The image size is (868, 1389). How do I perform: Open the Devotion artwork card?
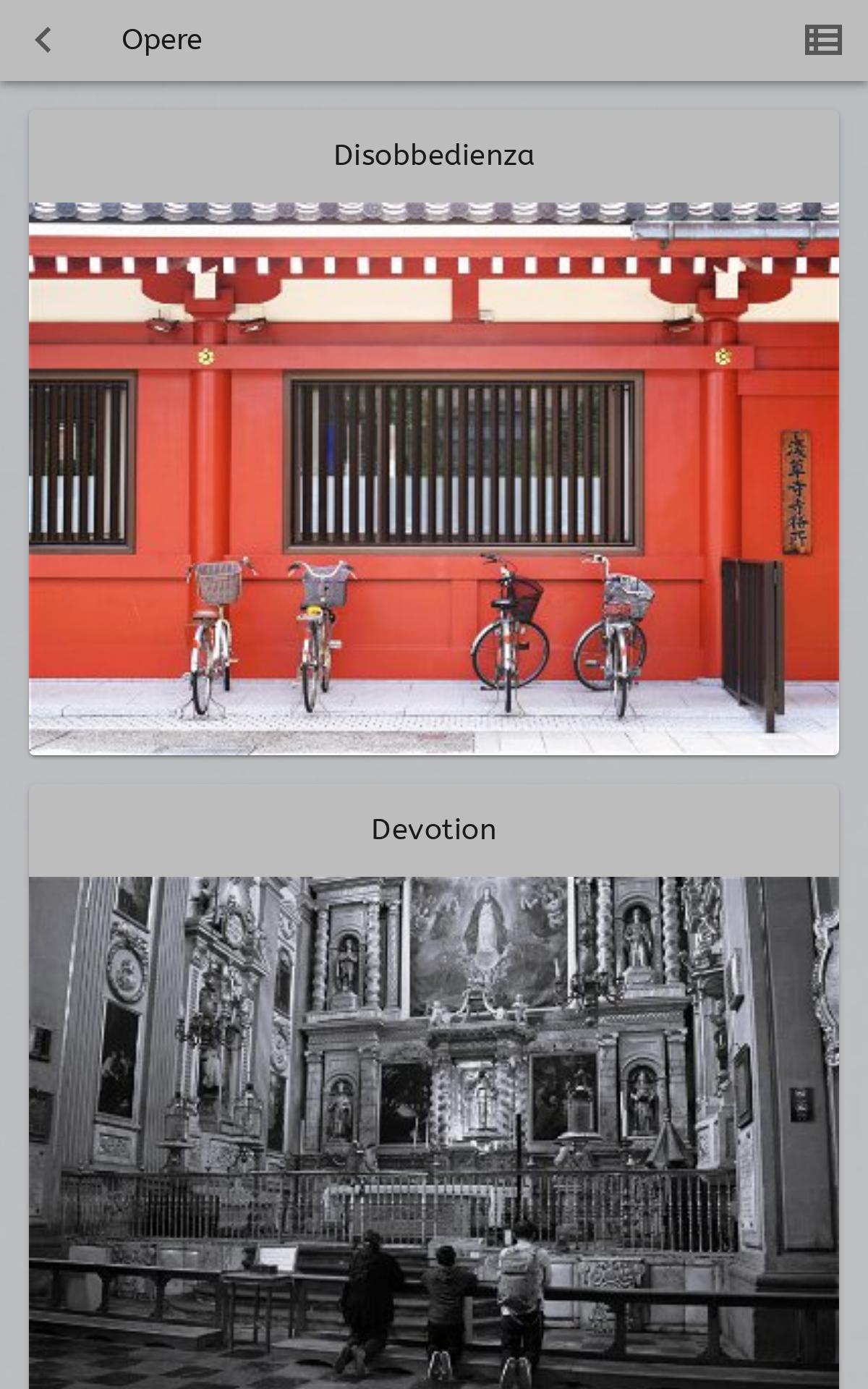[x=434, y=1087]
